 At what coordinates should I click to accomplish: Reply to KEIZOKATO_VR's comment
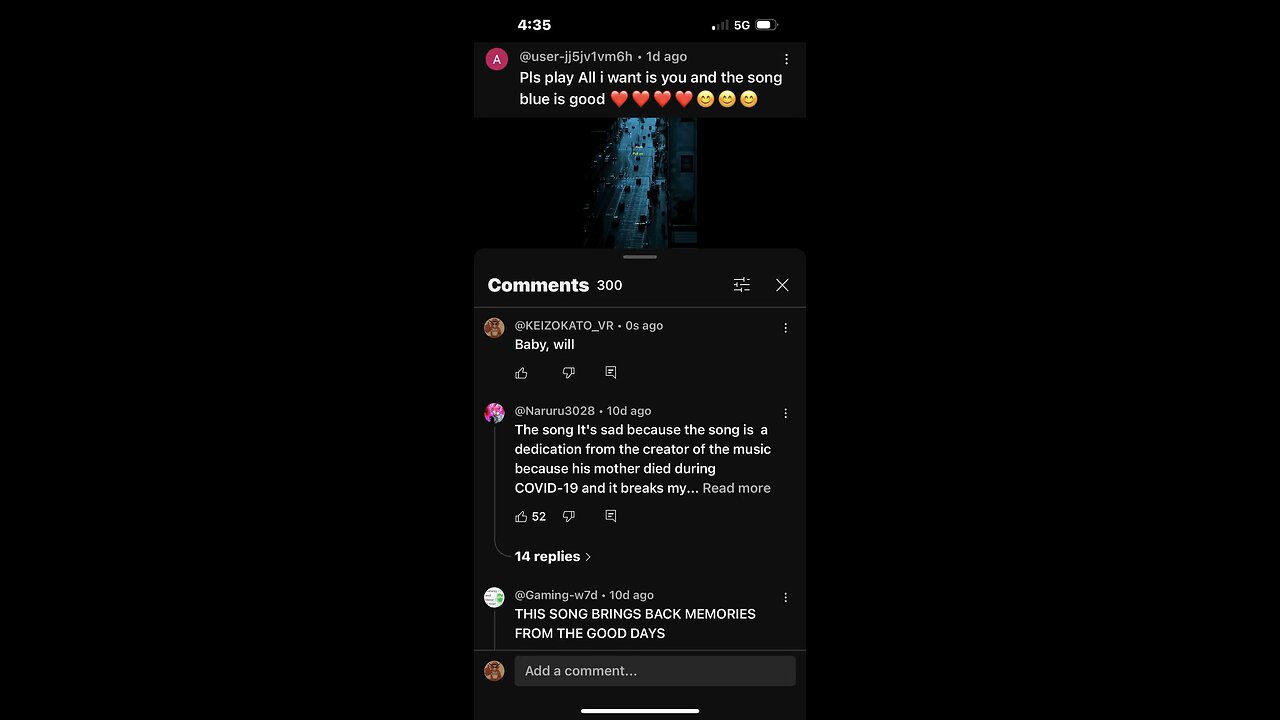[610, 373]
